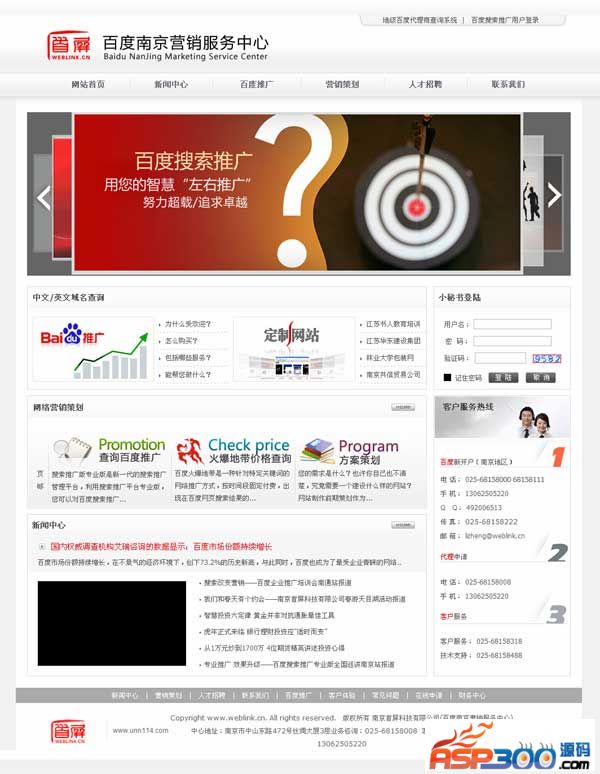
Task: Tap the 登陆 login button
Action: pos(504,378)
